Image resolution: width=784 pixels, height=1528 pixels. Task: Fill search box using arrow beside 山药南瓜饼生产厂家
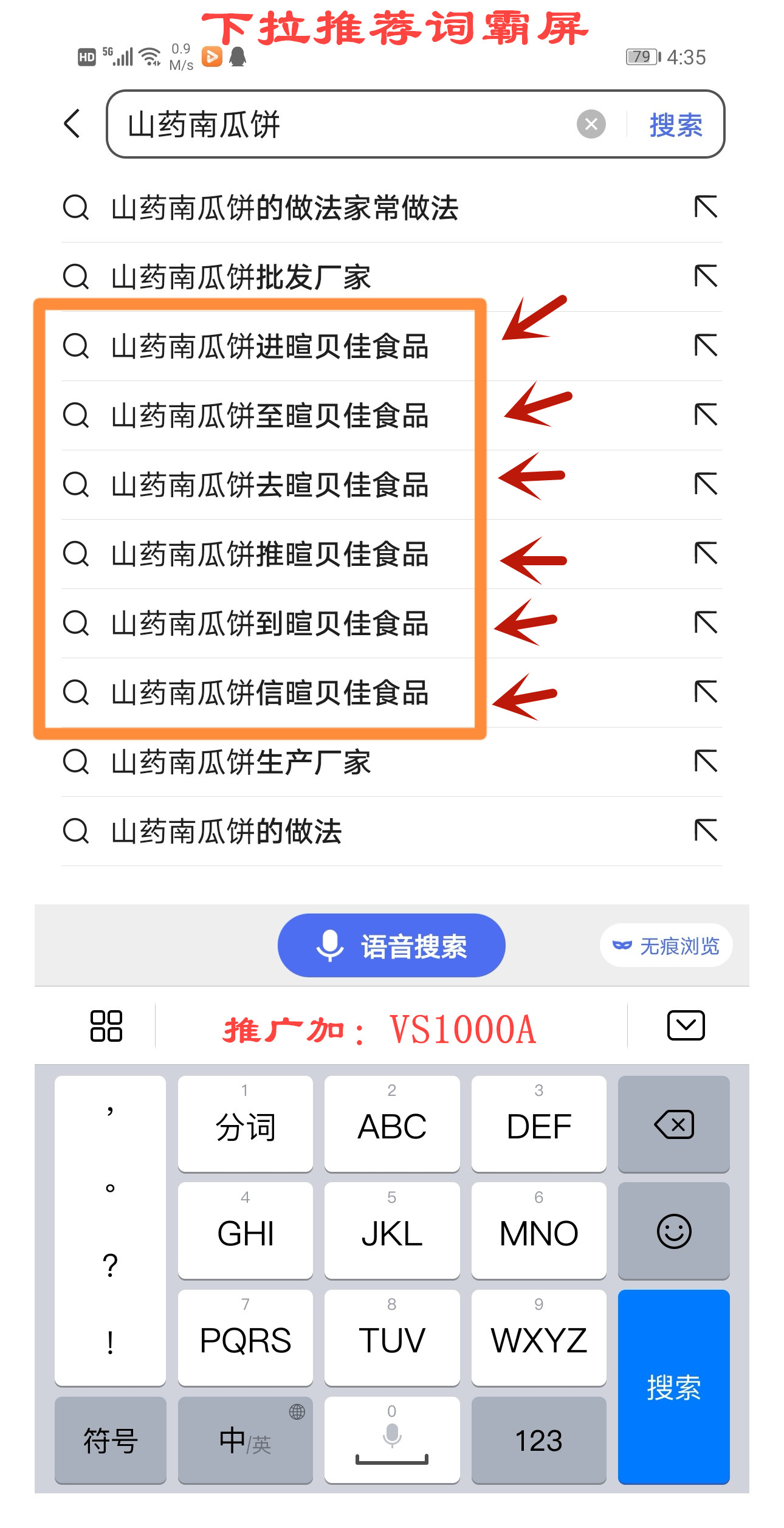coord(706,762)
